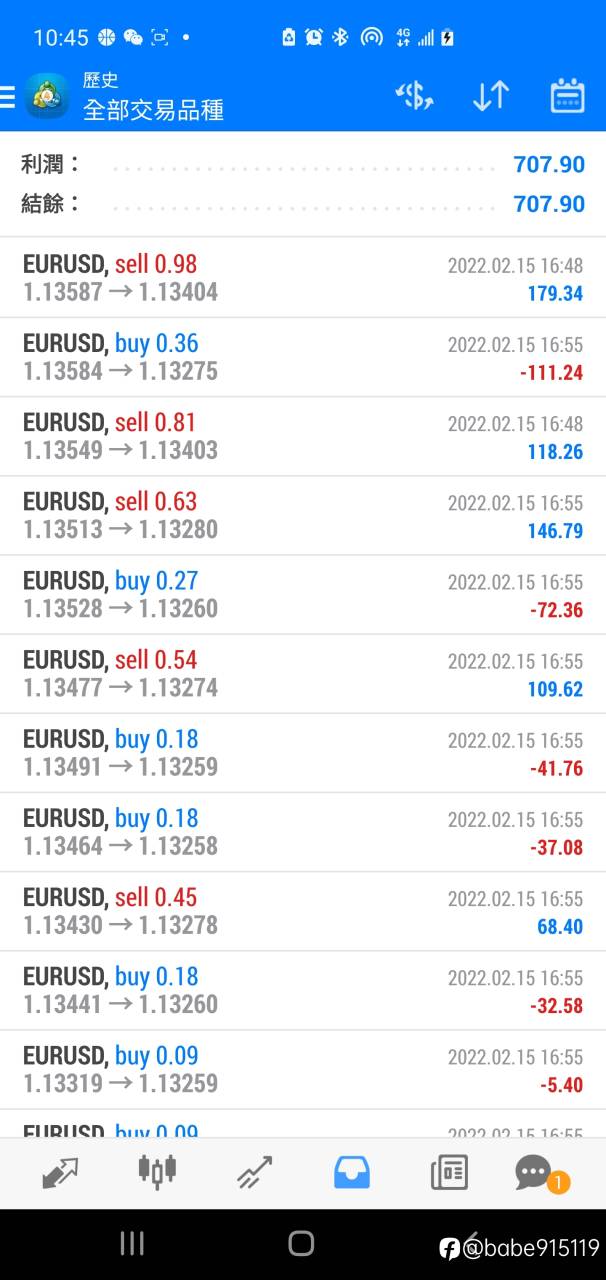
Task: Open the recent apps button
Action: (132, 1243)
